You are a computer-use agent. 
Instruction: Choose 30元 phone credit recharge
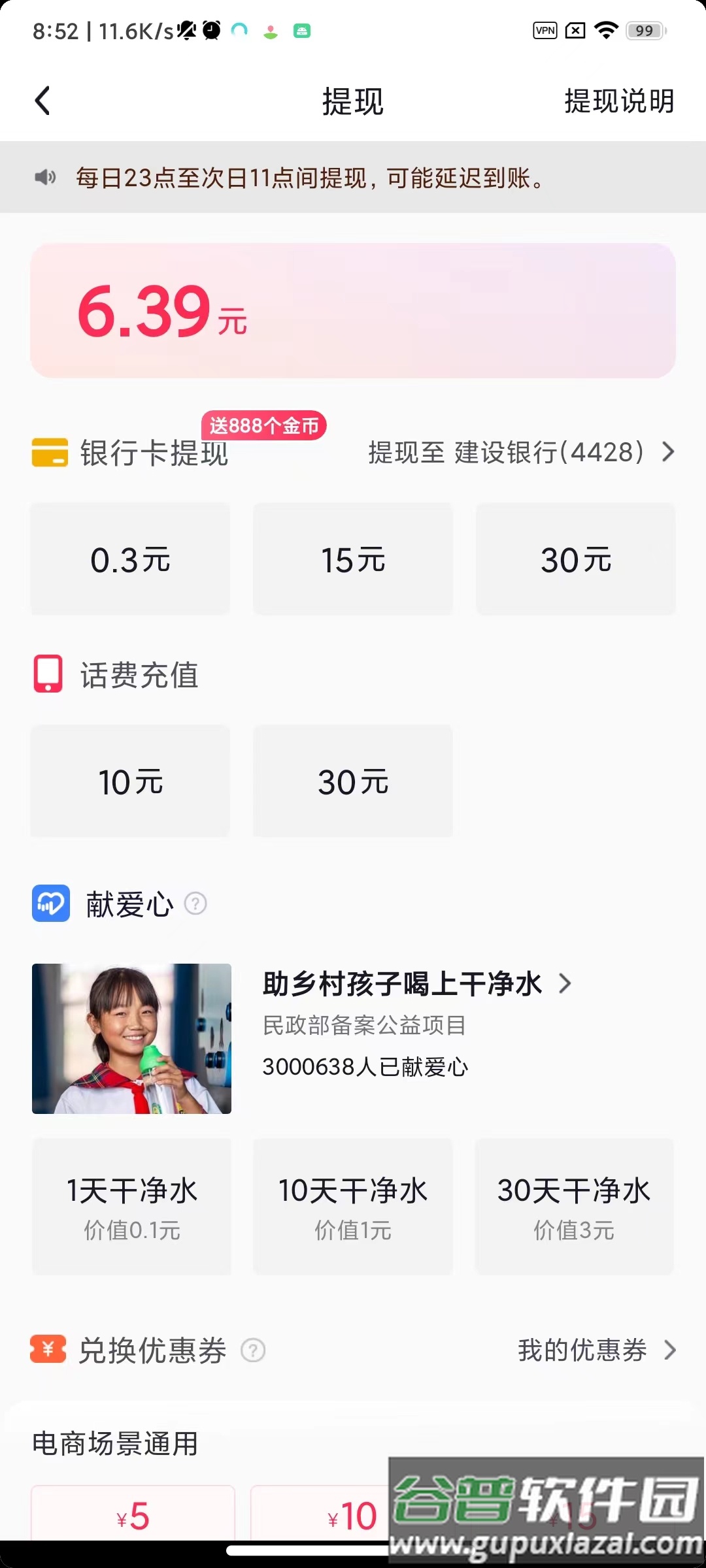click(x=353, y=781)
